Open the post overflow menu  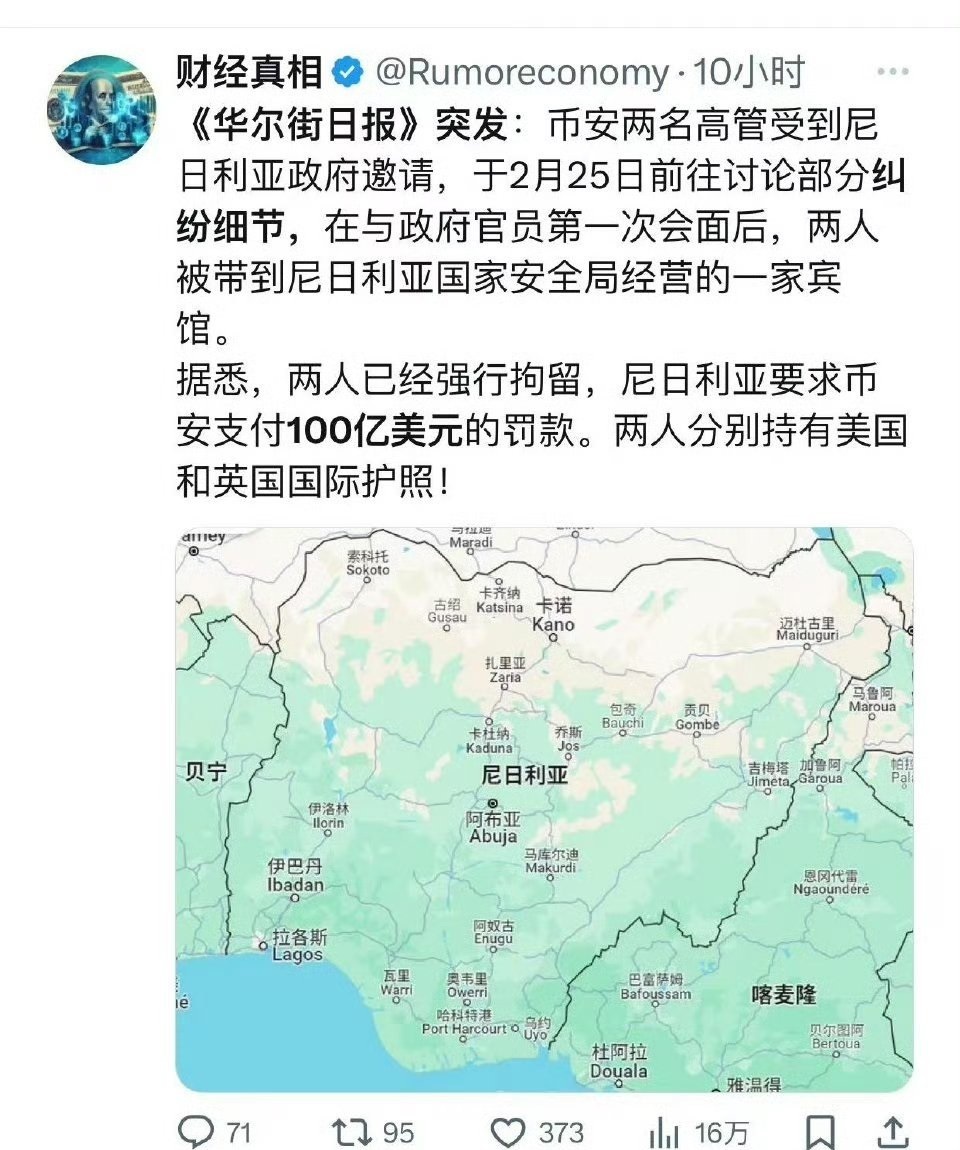click(x=892, y=72)
